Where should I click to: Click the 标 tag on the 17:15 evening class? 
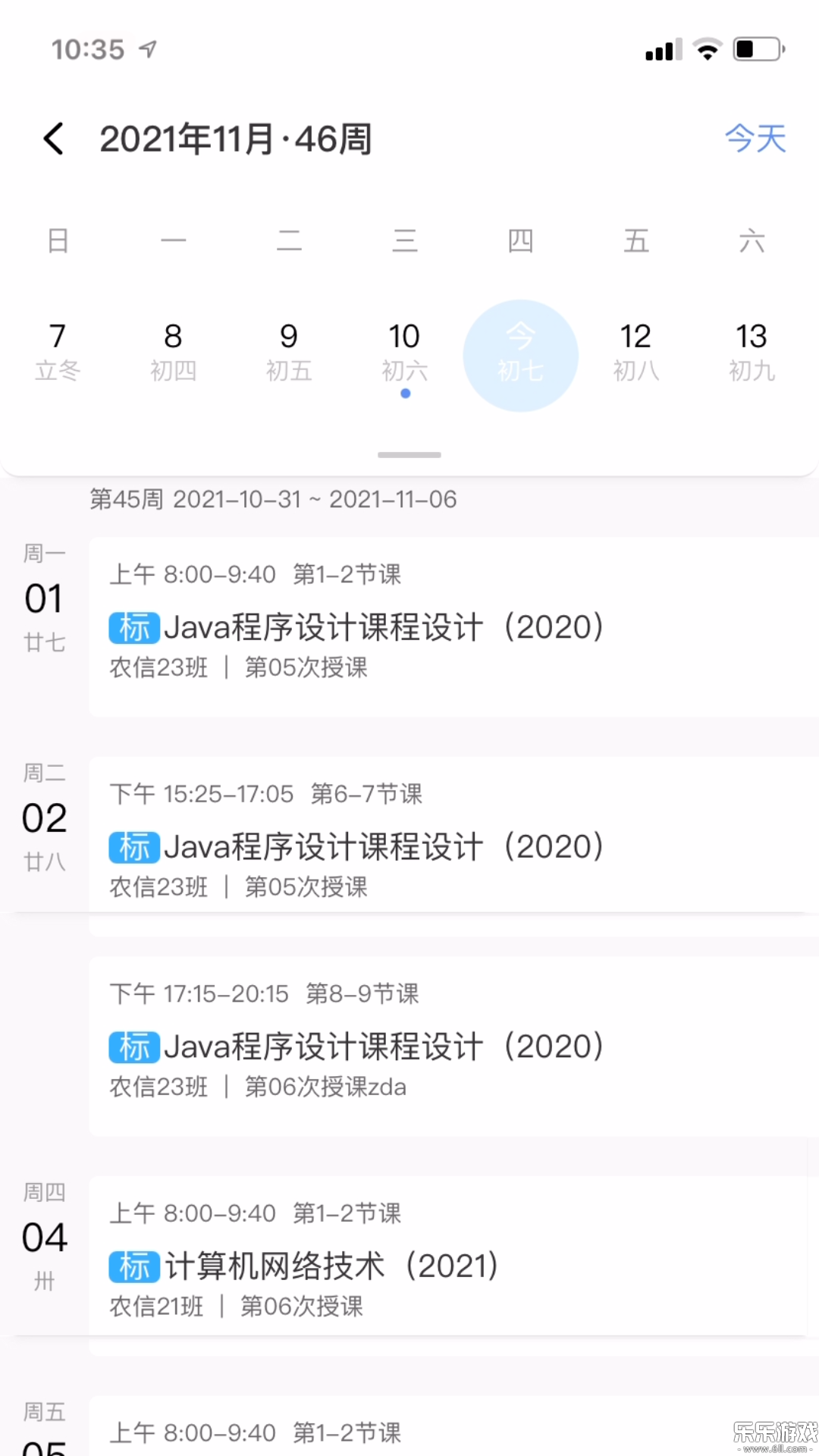coord(133,1046)
